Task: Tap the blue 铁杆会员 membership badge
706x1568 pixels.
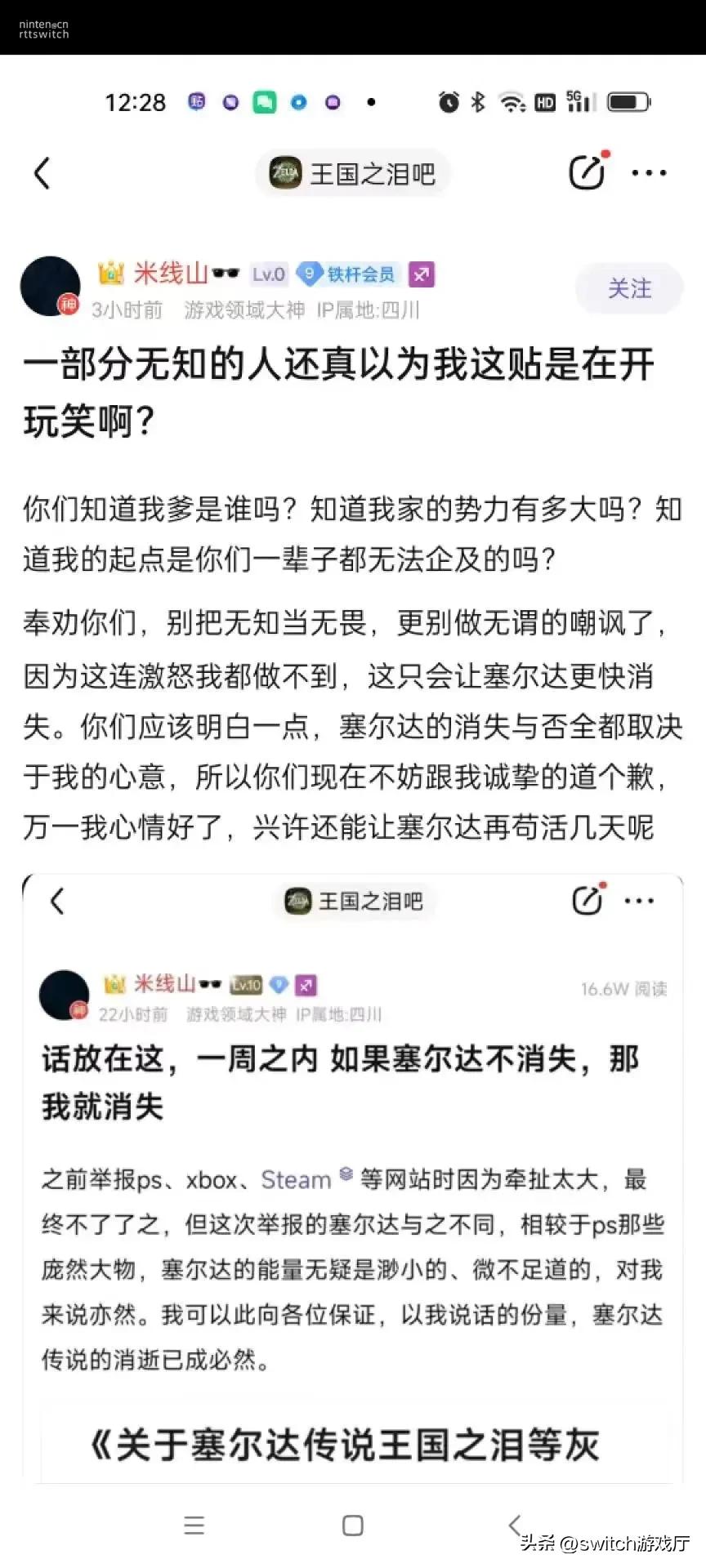Action: 350,274
